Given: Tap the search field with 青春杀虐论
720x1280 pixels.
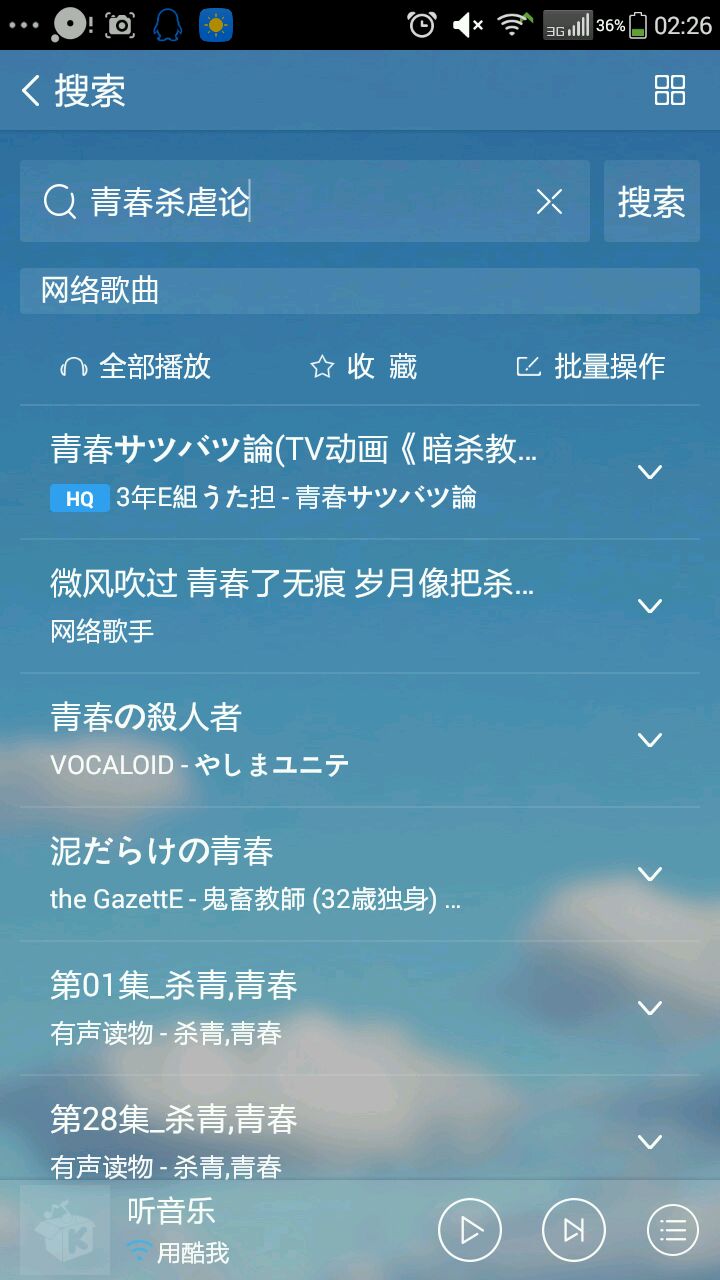Looking at the screenshot, I should (x=290, y=202).
